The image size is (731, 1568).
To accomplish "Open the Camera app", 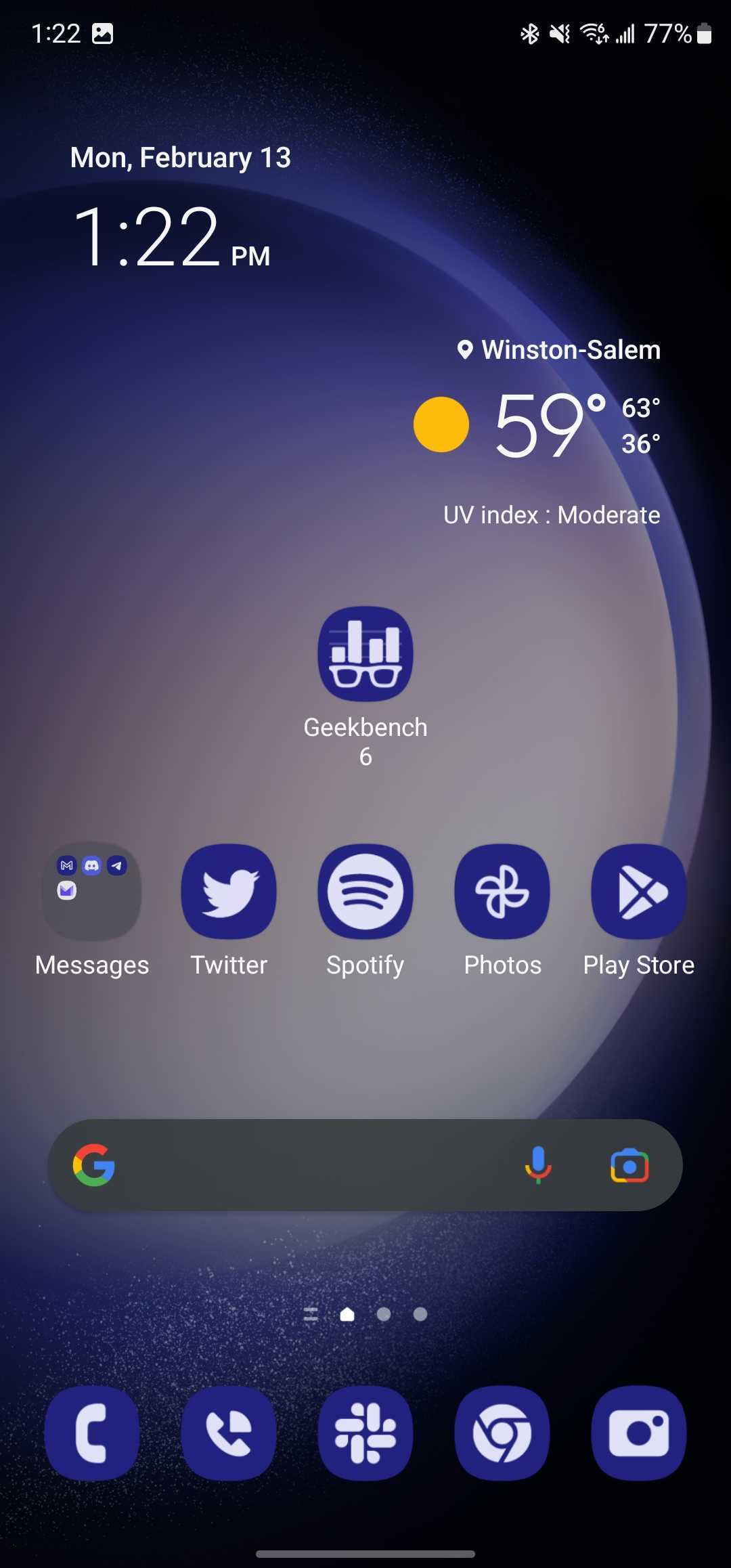I will coord(639,1433).
